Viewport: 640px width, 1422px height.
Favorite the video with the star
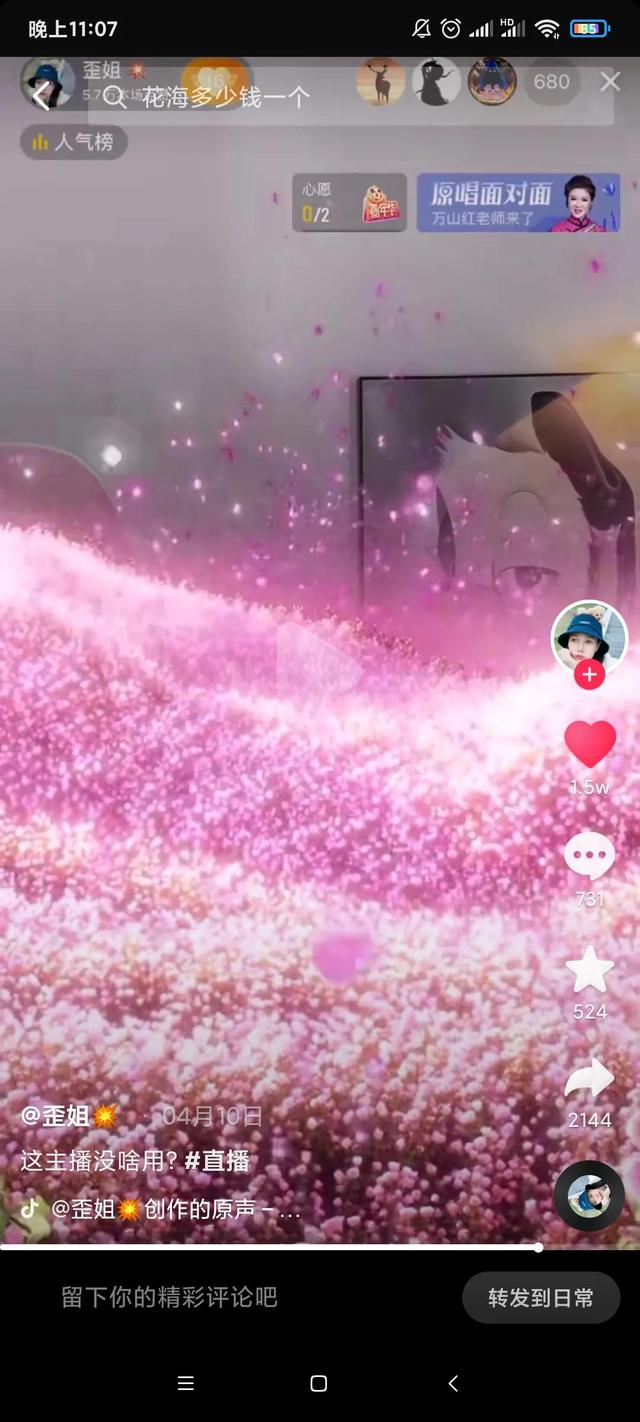(590, 971)
